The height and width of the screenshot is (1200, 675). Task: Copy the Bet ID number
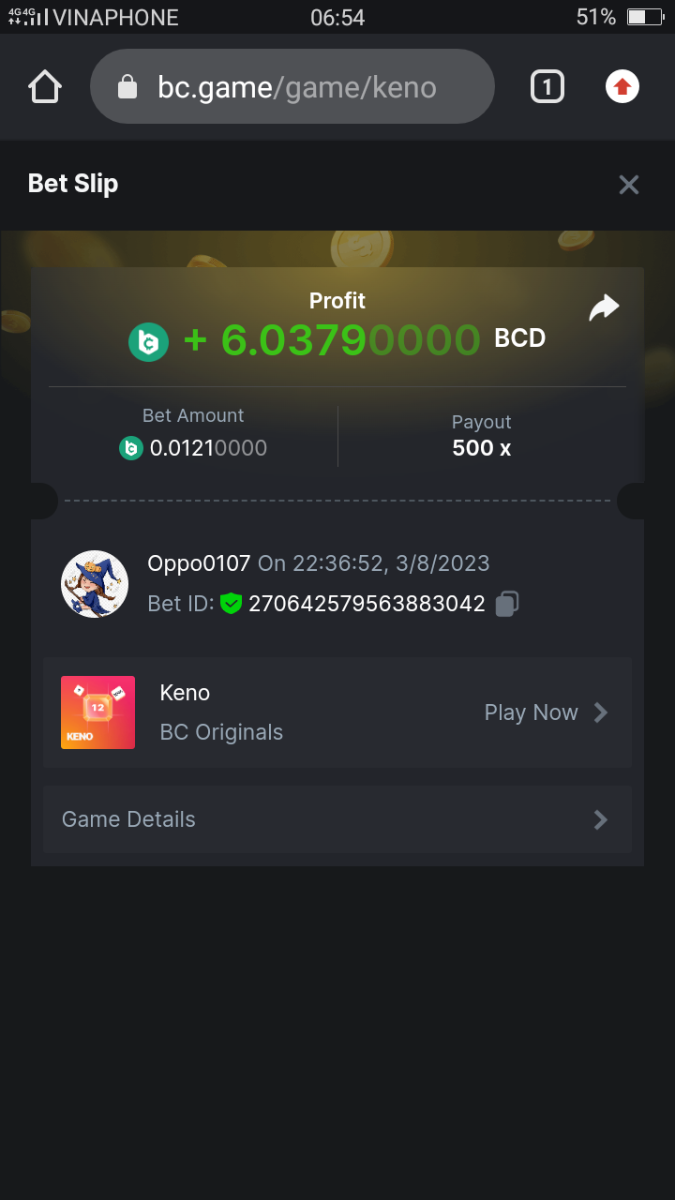point(507,604)
